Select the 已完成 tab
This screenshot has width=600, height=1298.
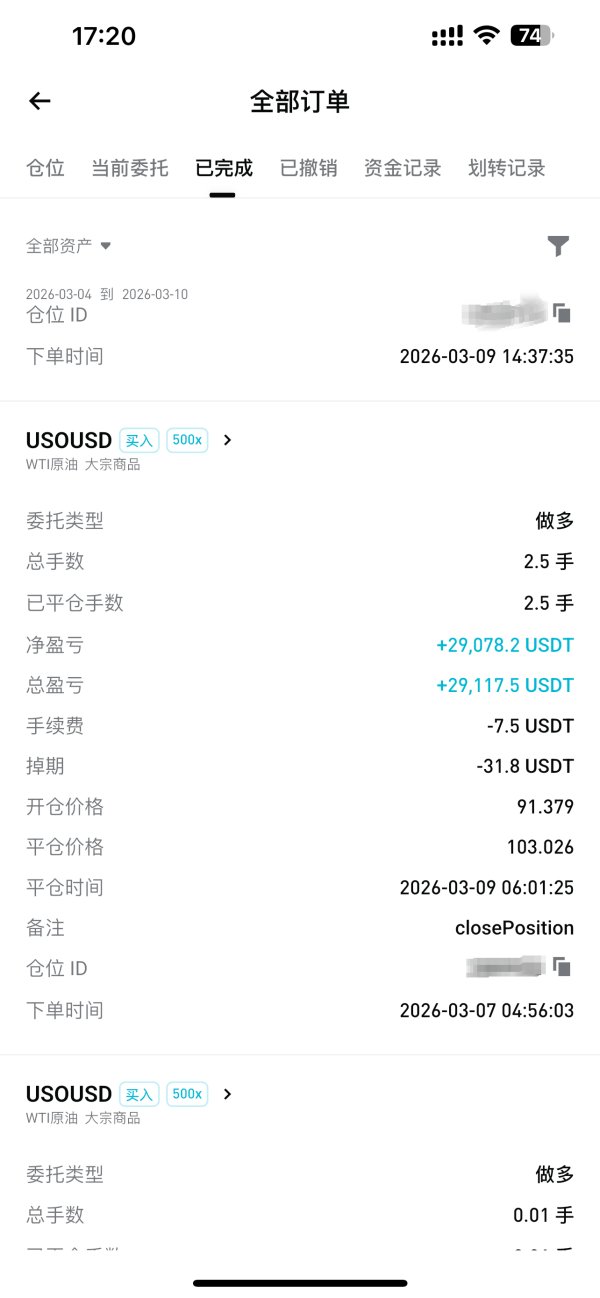pyautogui.click(x=223, y=168)
